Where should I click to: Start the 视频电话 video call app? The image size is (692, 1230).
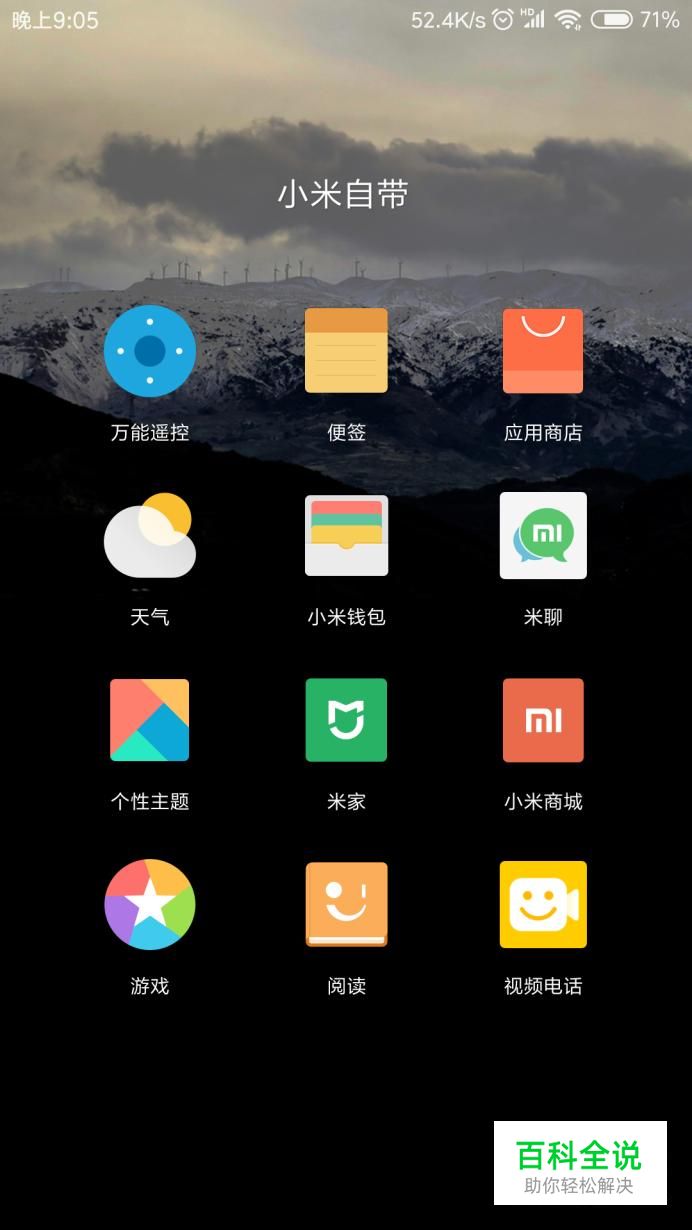543,904
